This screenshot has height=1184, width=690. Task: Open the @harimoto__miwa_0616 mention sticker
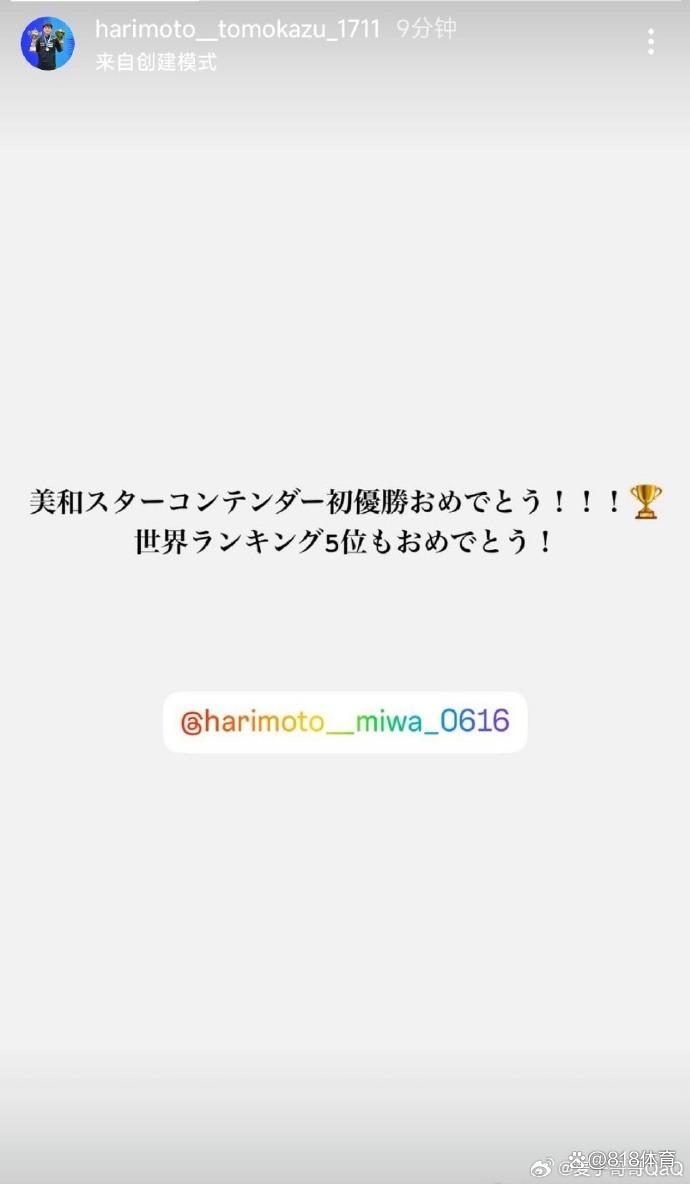(x=345, y=721)
